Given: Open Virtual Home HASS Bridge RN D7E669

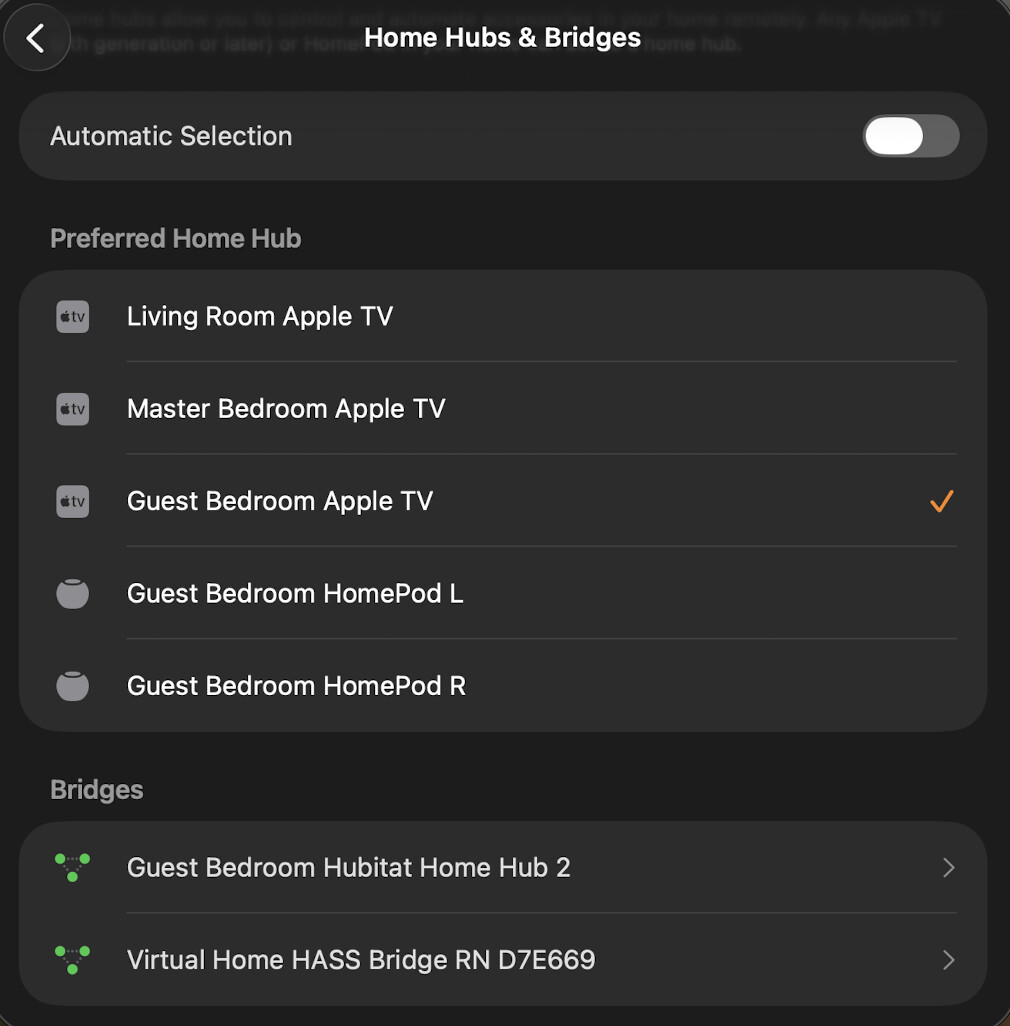Looking at the screenshot, I should point(503,960).
